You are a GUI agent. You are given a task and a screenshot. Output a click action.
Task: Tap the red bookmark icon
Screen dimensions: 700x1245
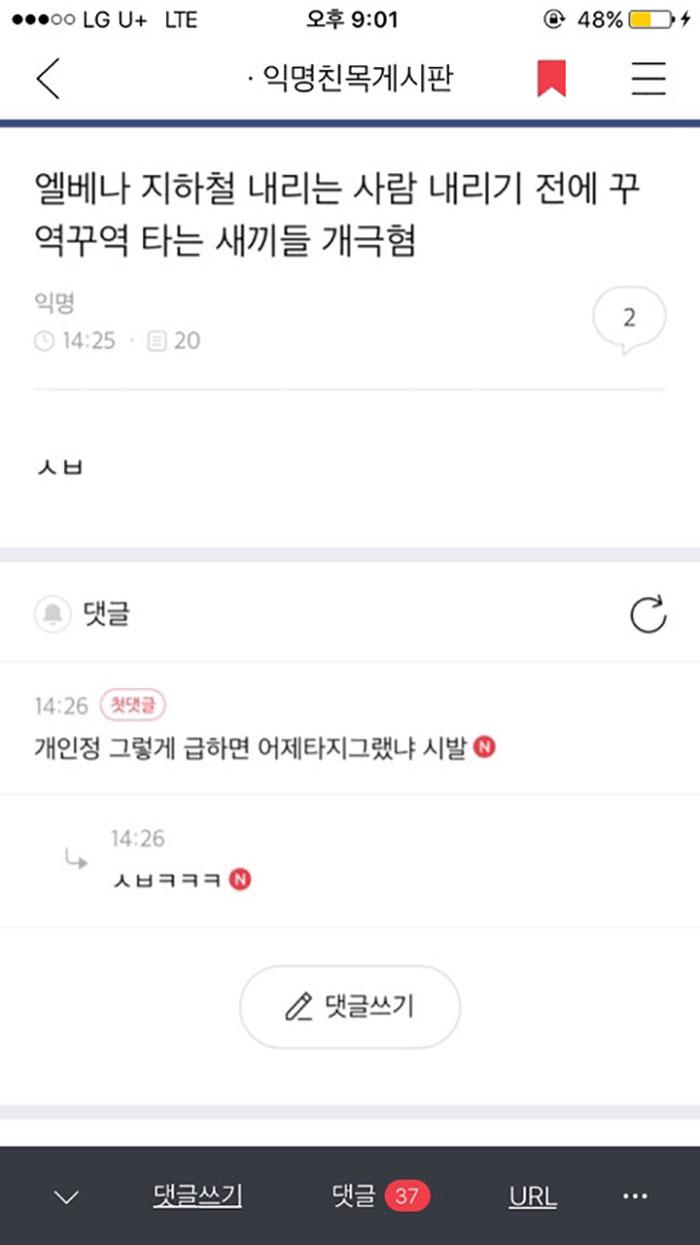[551, 79]
